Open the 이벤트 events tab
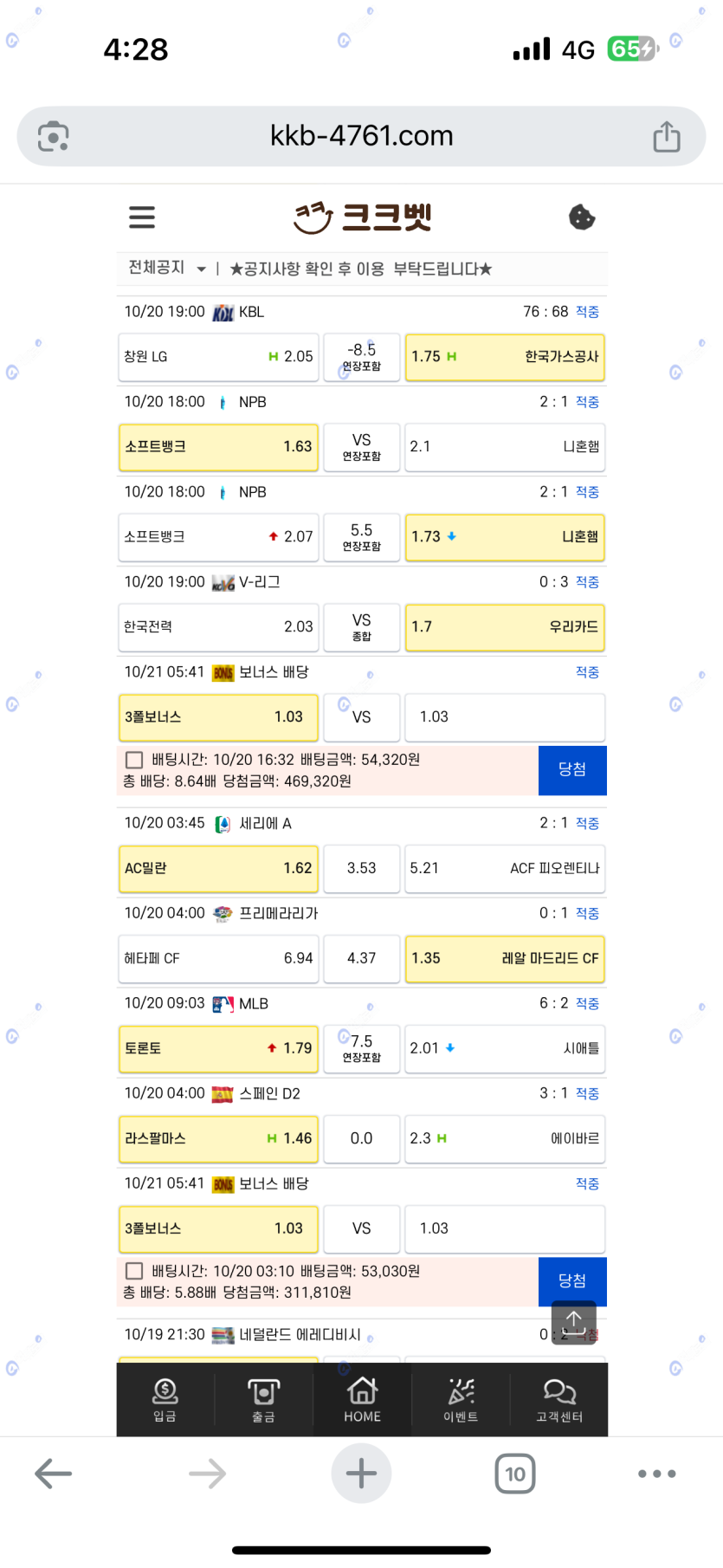This screenshot has height=1568, width=723. pos(461,1400)
